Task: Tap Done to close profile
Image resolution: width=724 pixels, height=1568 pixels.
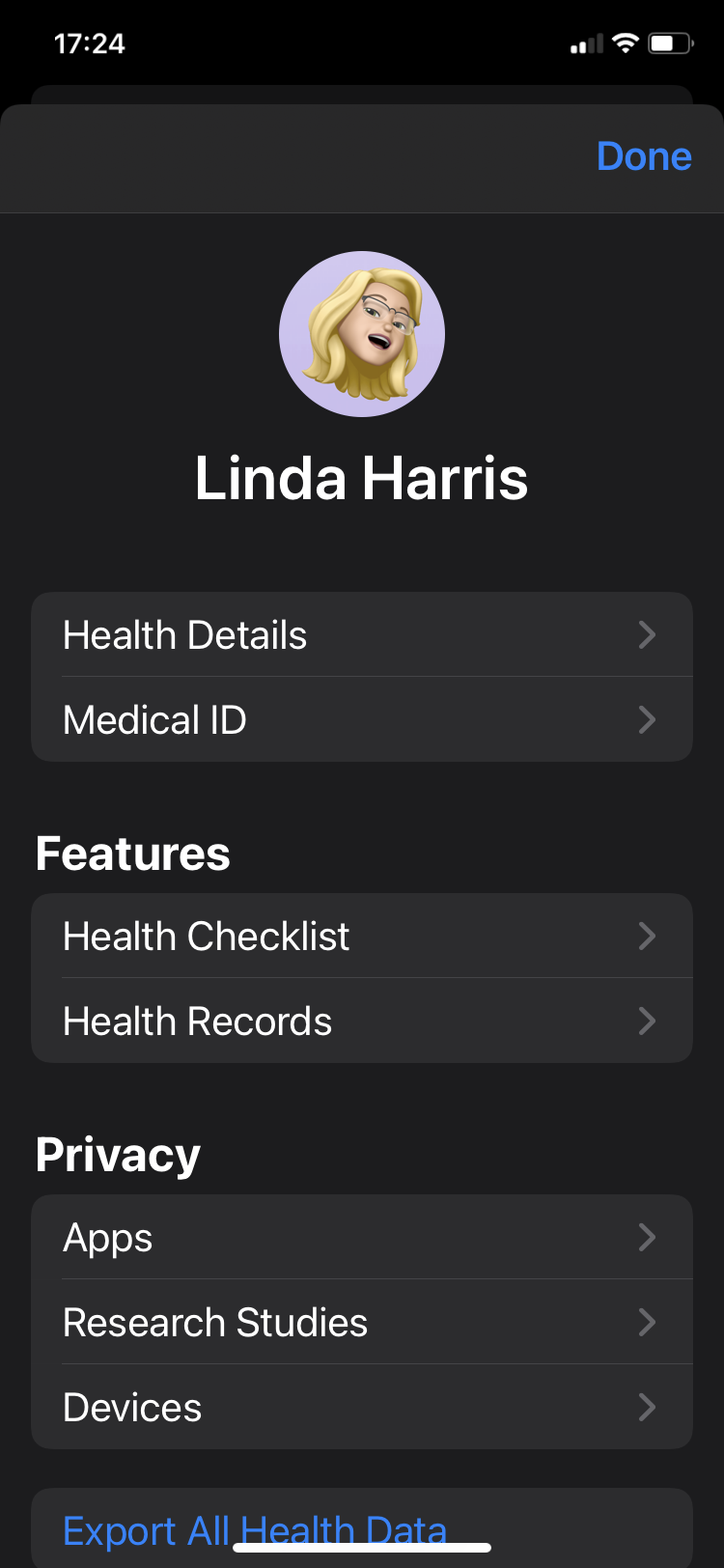Action: 644,156
